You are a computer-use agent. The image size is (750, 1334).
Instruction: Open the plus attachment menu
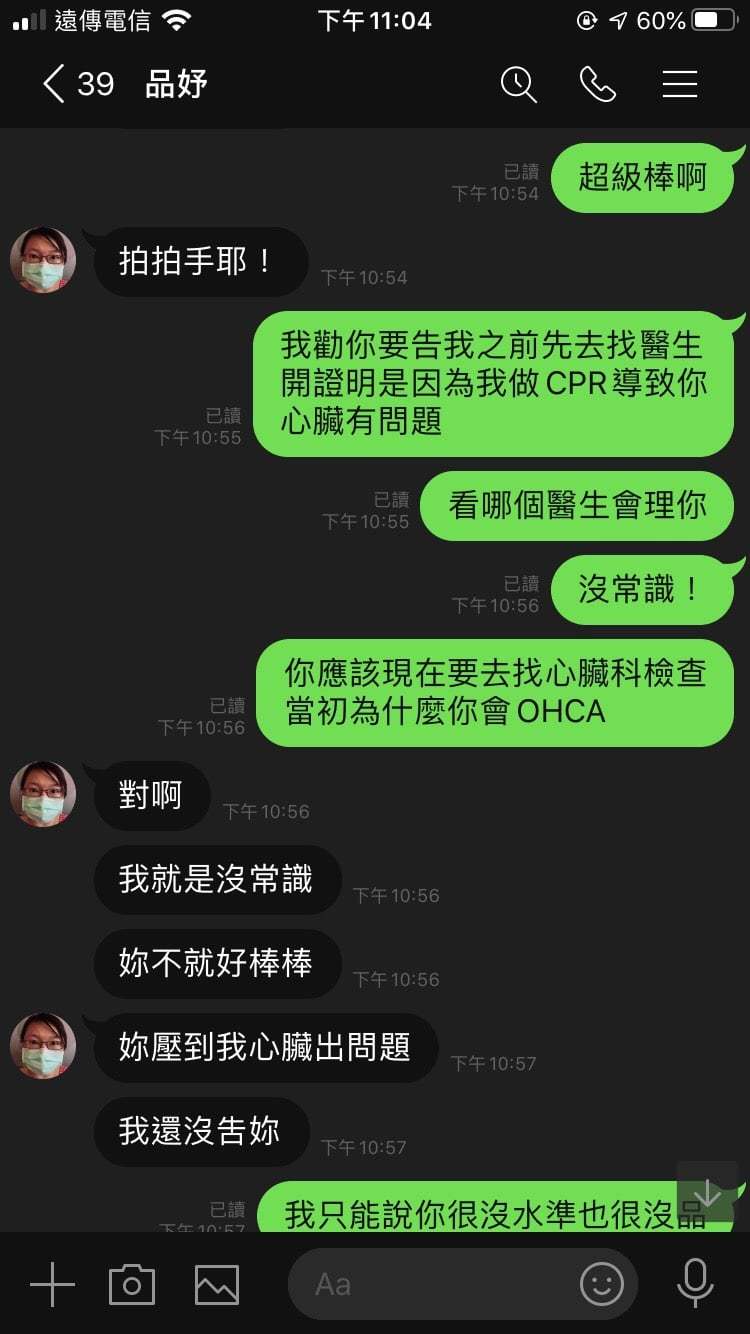click(52, 1284)
